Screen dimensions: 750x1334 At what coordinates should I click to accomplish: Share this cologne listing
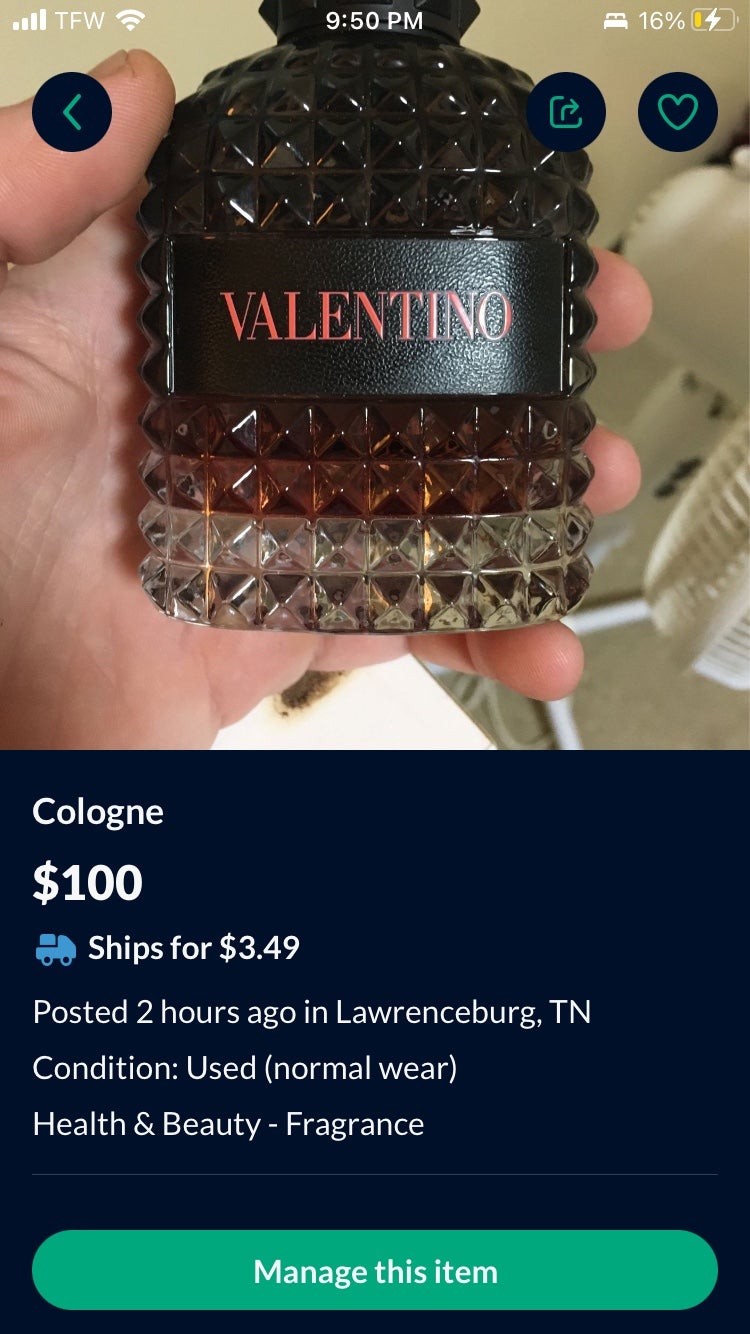(566, 112)
